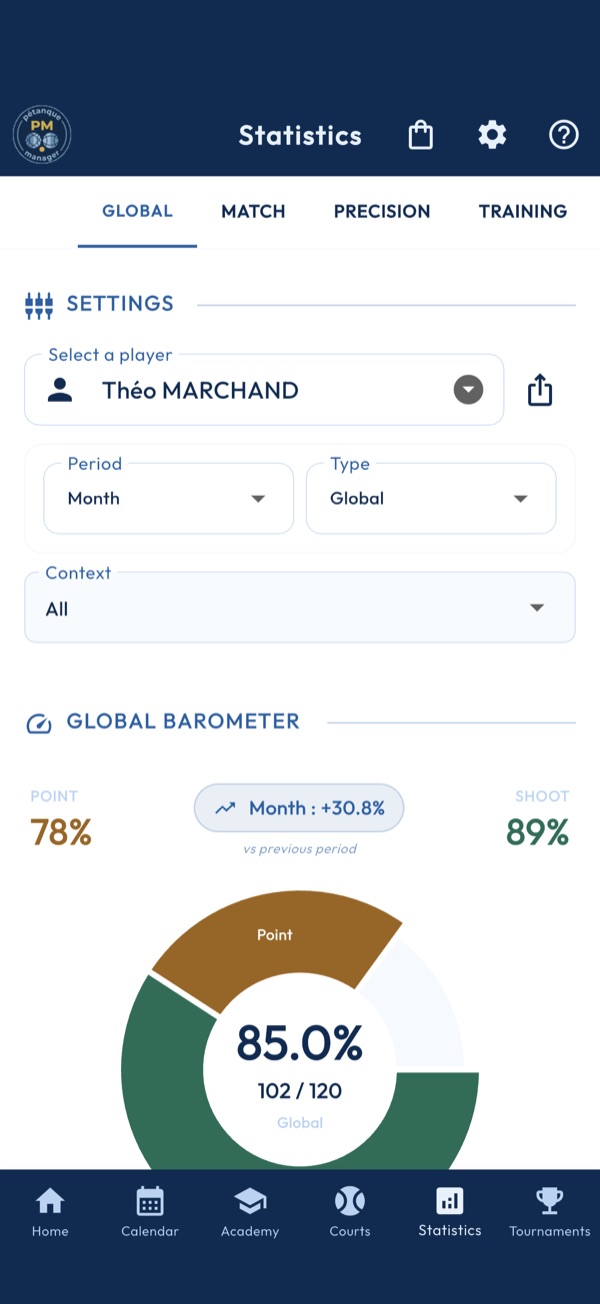
Task: Open the Tournaments tab
Action: (550, 1212)
